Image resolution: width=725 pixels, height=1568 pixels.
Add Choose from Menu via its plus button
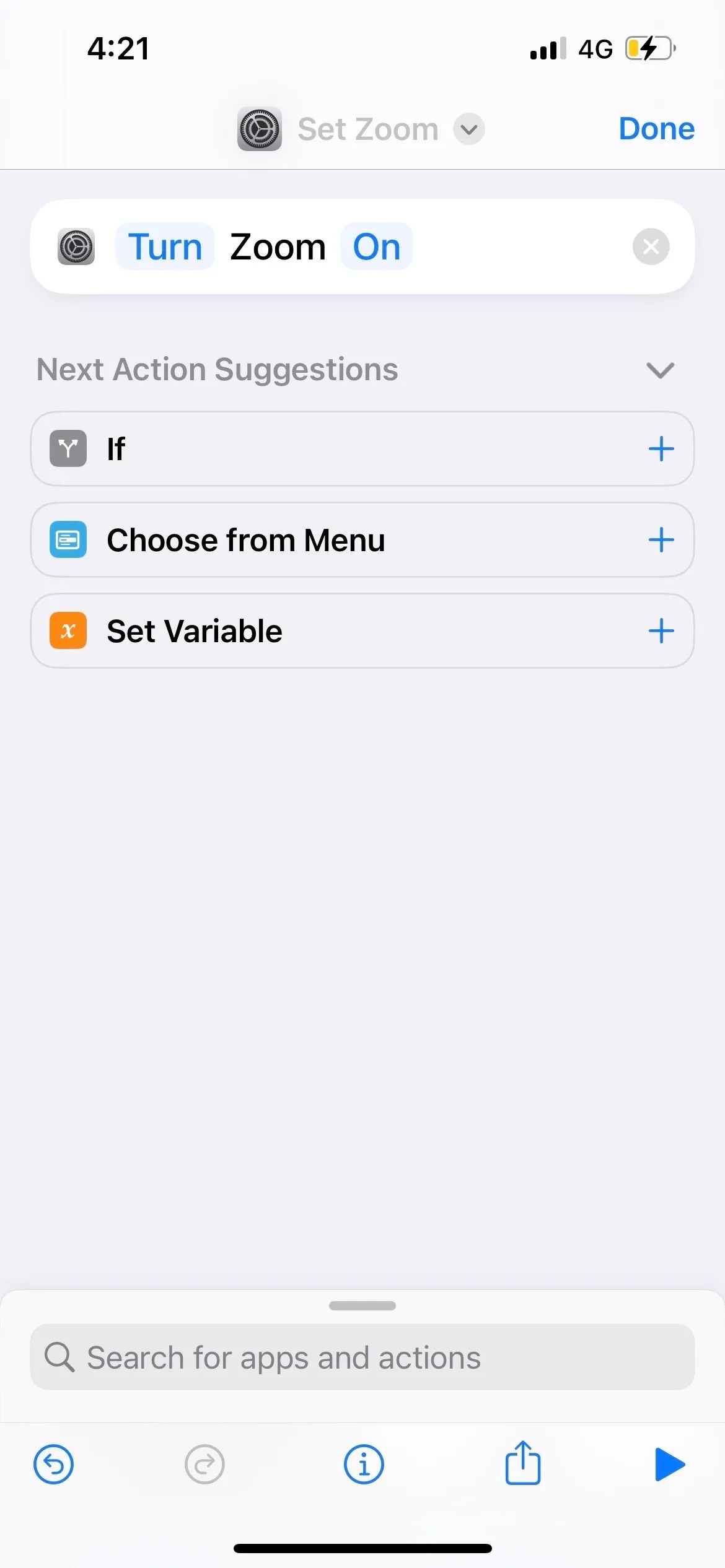point(661,540)
